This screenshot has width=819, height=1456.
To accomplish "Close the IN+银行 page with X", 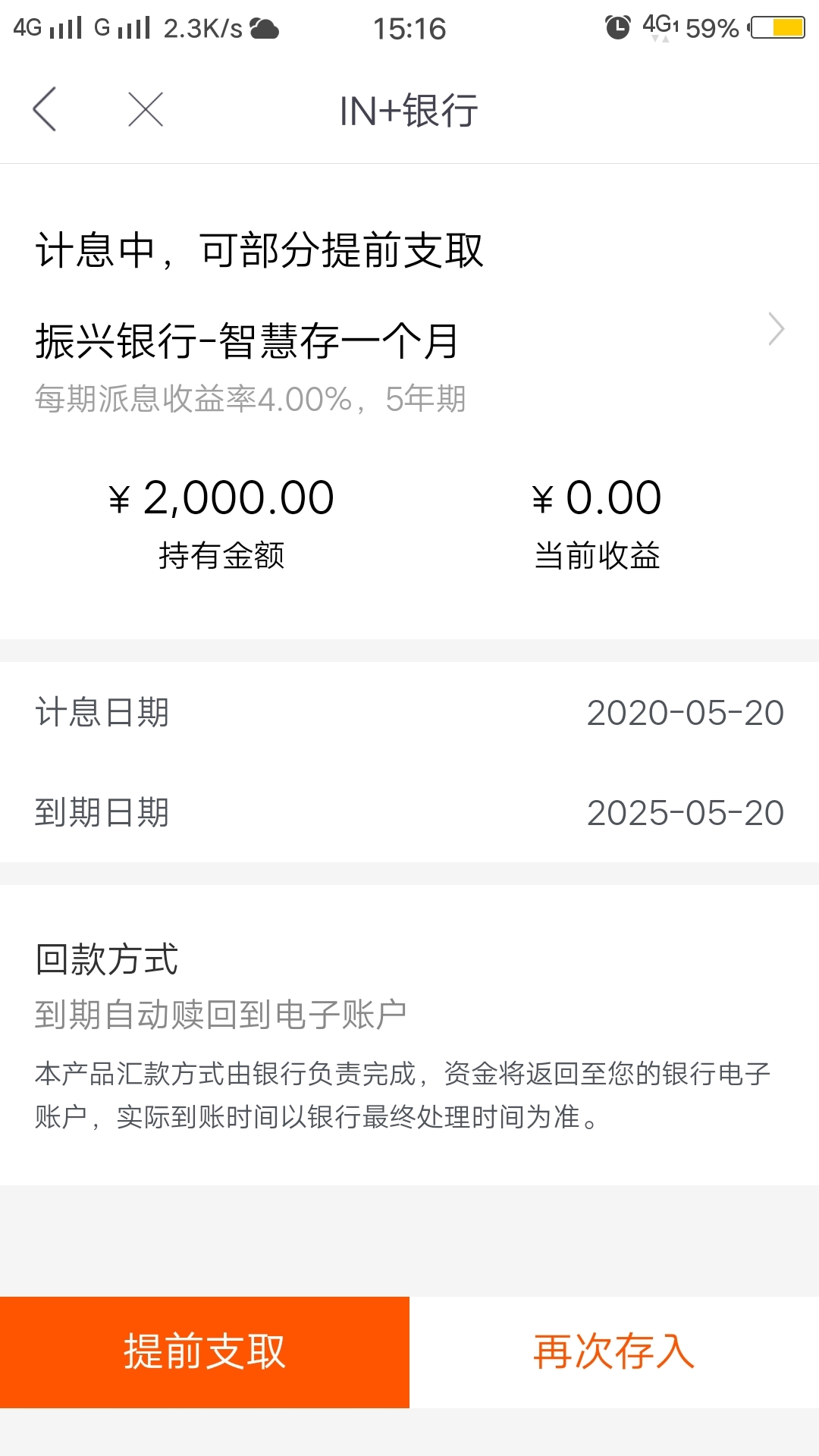I will (146, 109).
